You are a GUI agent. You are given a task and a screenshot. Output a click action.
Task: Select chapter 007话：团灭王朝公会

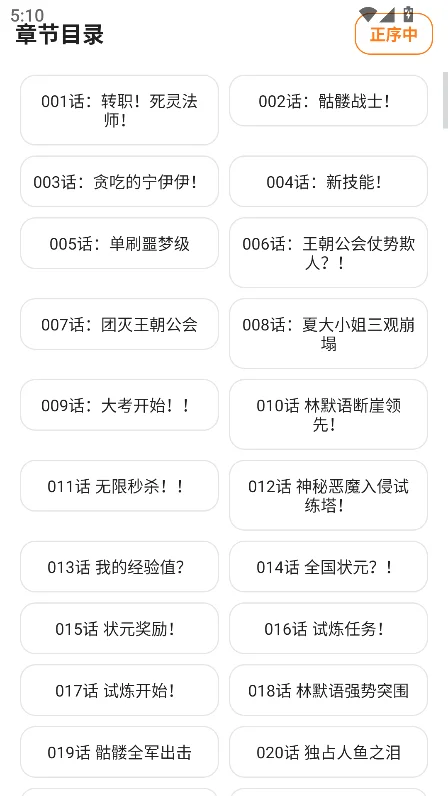tap(119, 324)
